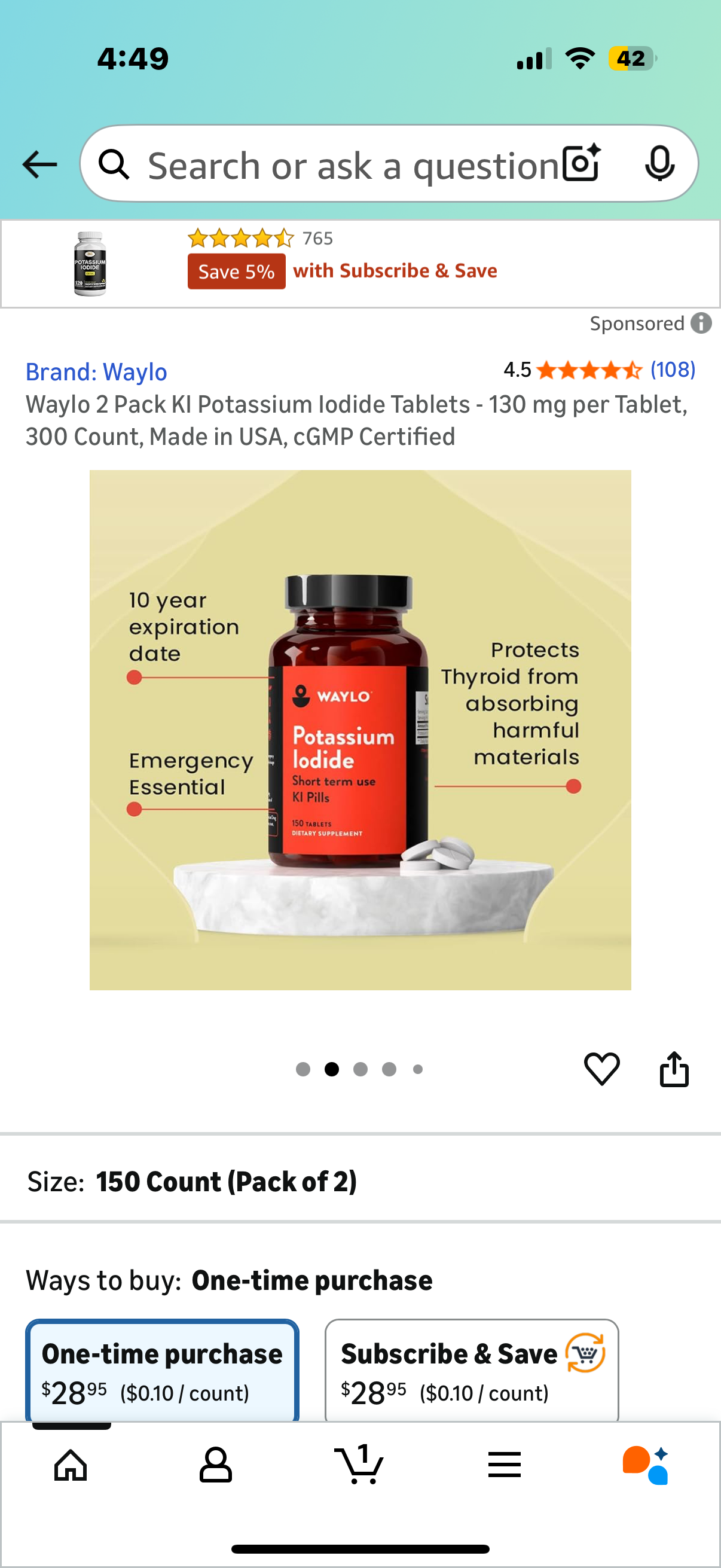Start voice search with the microphone
The height and width of the screenshot is (1568, 721).
point(659,164)
